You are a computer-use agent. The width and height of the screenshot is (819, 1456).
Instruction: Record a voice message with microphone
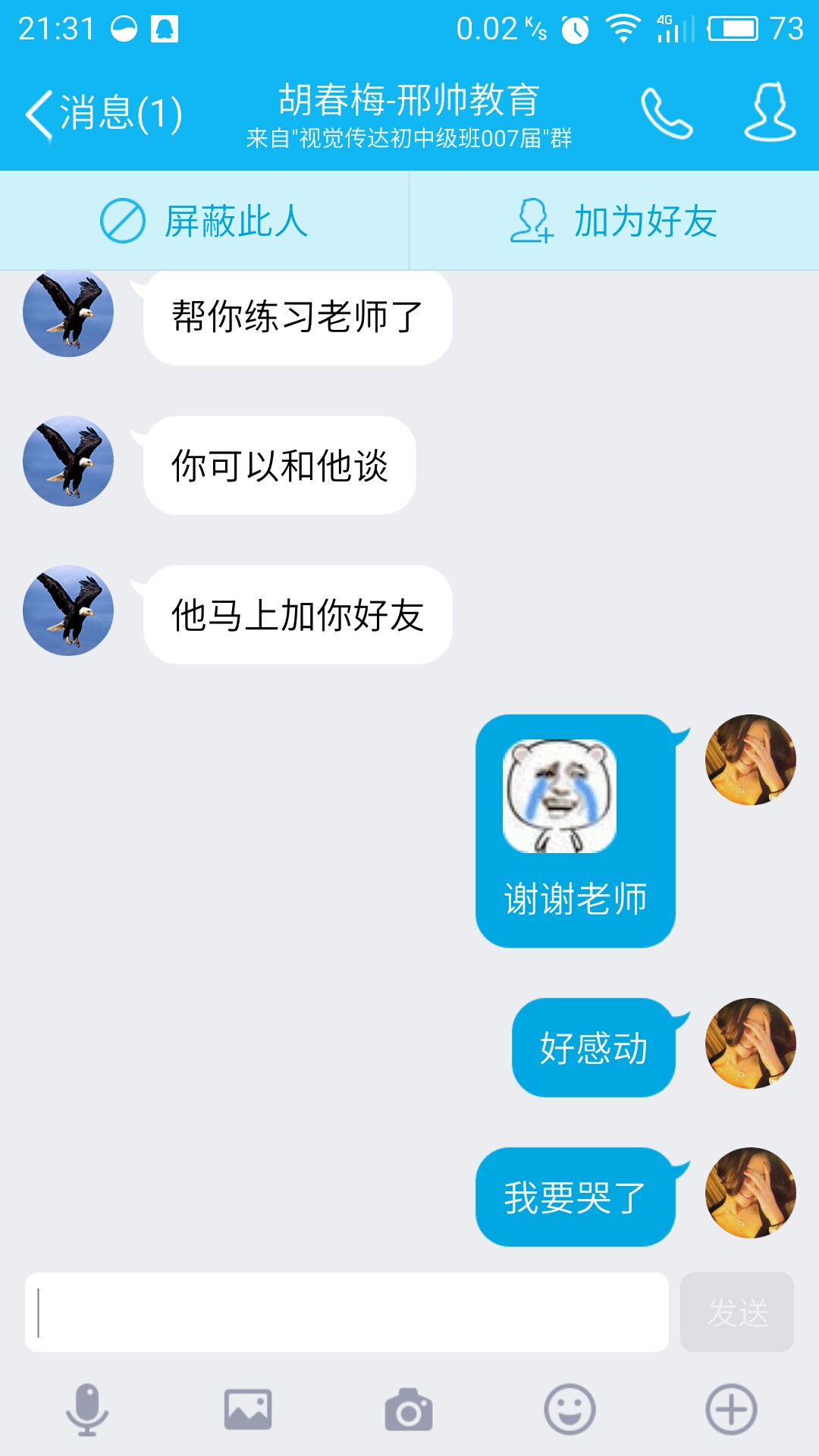click(x=87, y=1410)
